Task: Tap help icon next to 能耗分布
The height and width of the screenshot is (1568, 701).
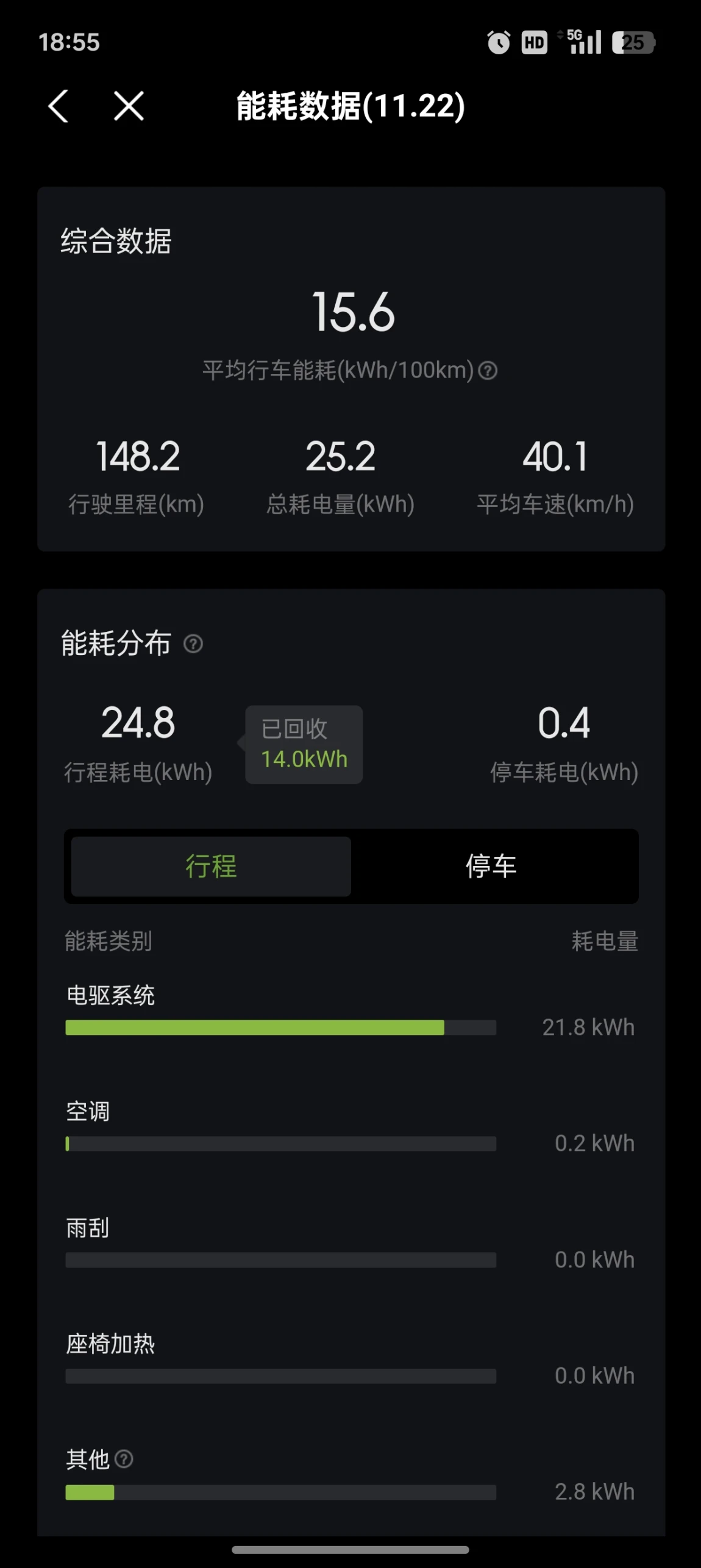Action: [193, 644]
